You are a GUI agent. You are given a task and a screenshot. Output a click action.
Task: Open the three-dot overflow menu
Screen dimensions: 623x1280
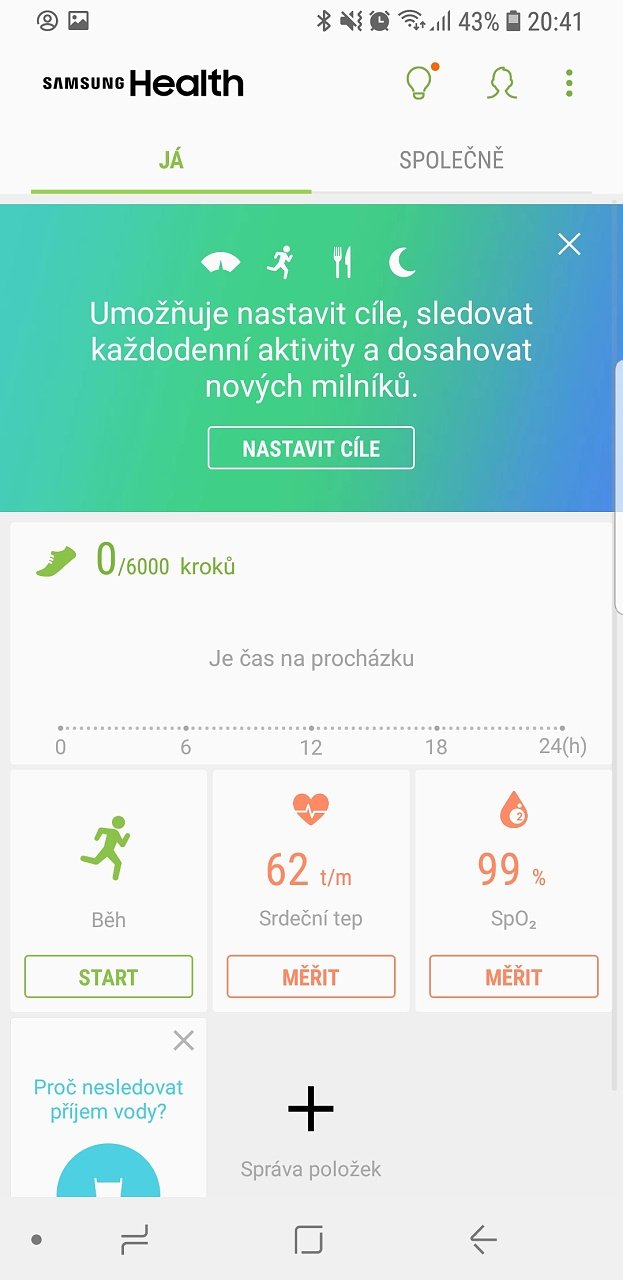569,83
